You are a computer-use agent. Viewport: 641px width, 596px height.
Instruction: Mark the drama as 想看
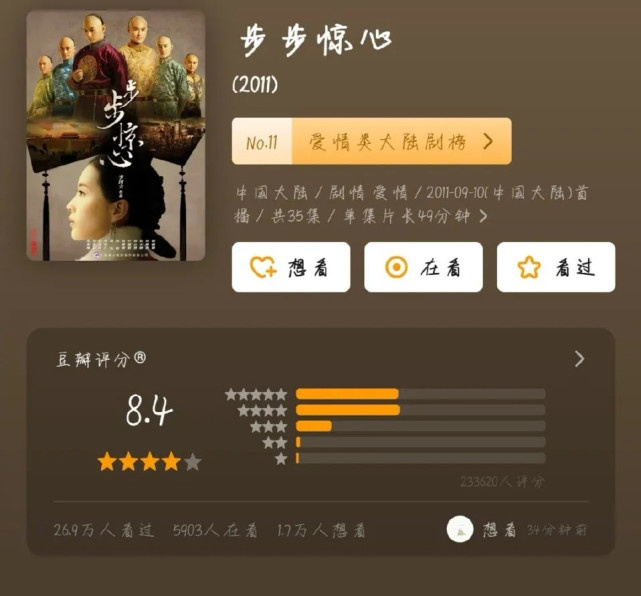(x=291, y=267)
